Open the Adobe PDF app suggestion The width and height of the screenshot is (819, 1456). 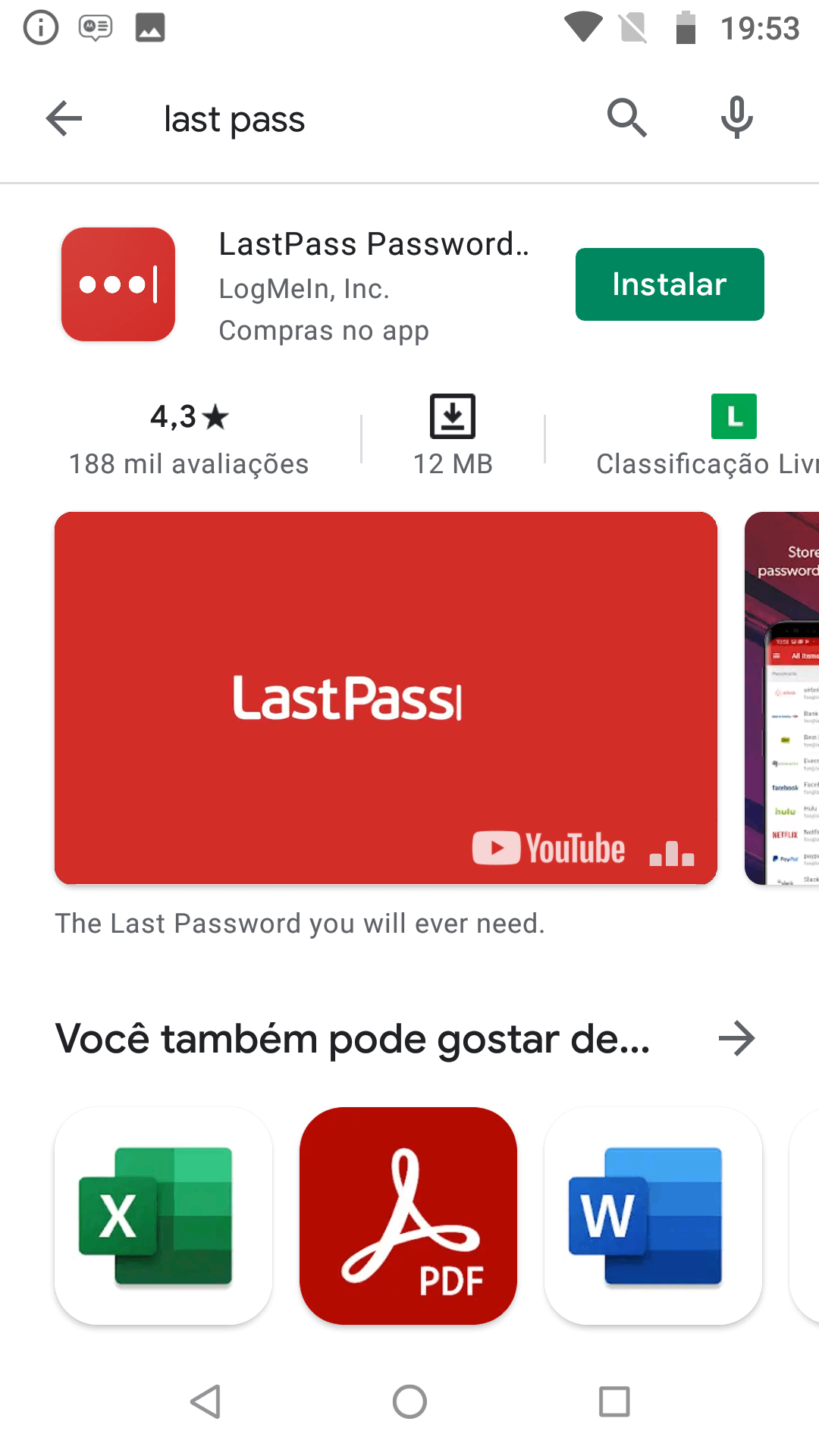(408, 1216)
